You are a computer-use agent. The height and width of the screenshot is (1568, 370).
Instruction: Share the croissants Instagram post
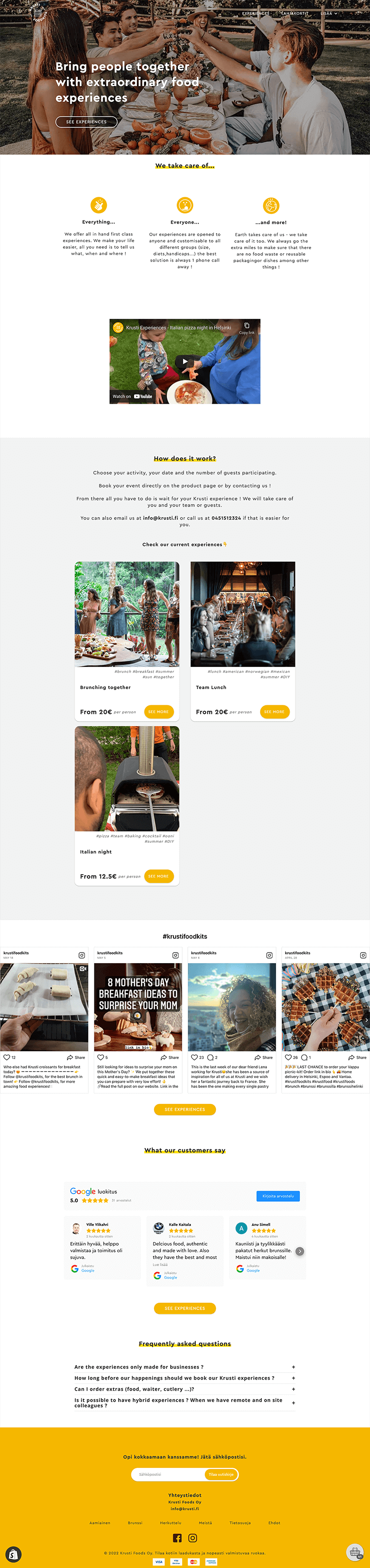(76, 1057)
